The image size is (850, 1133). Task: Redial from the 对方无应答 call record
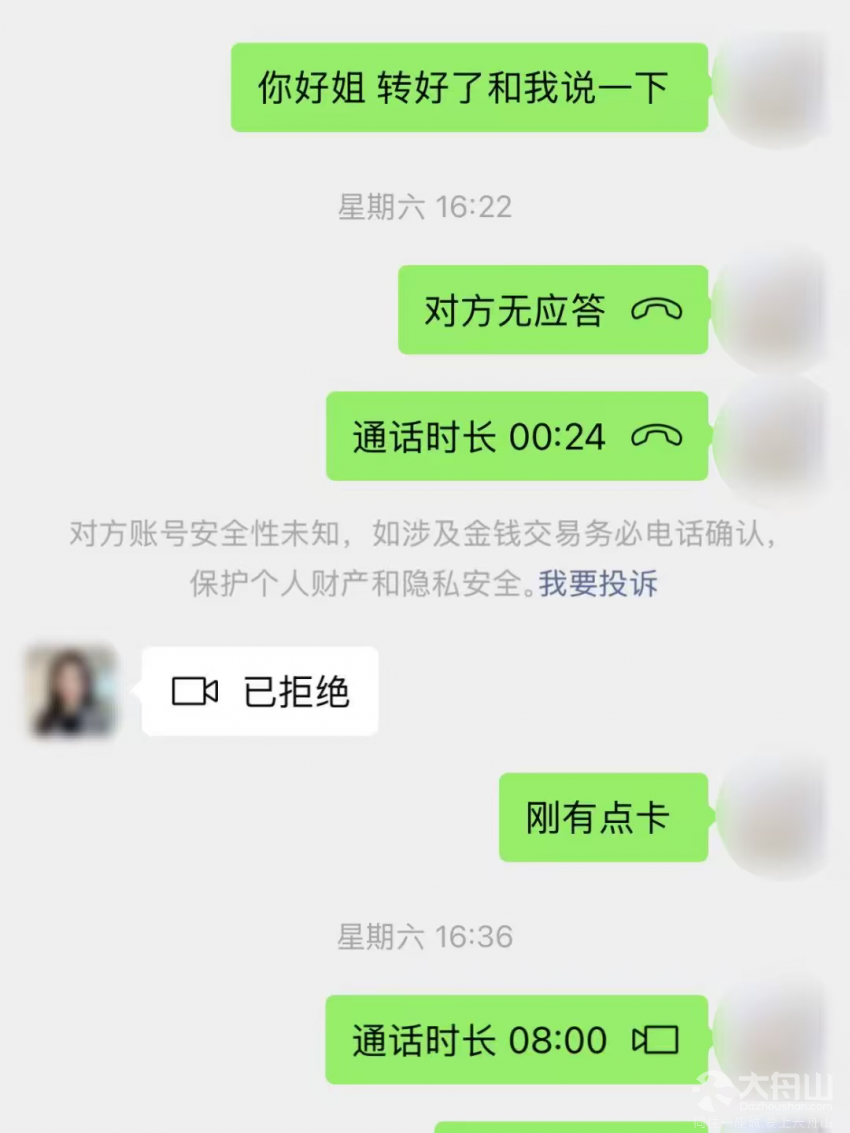point(552,310)
